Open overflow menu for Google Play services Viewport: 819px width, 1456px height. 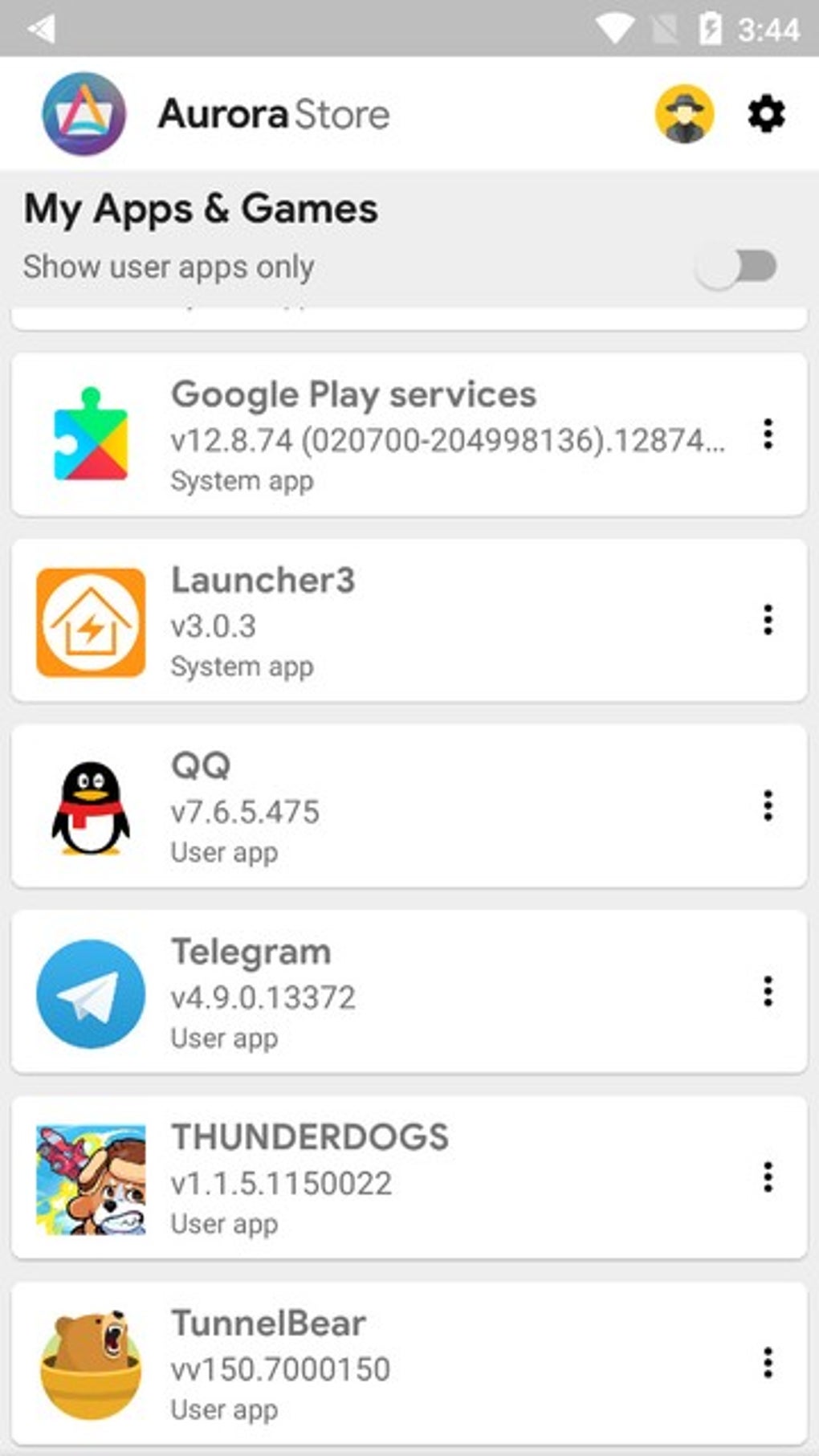pos(768,434)
